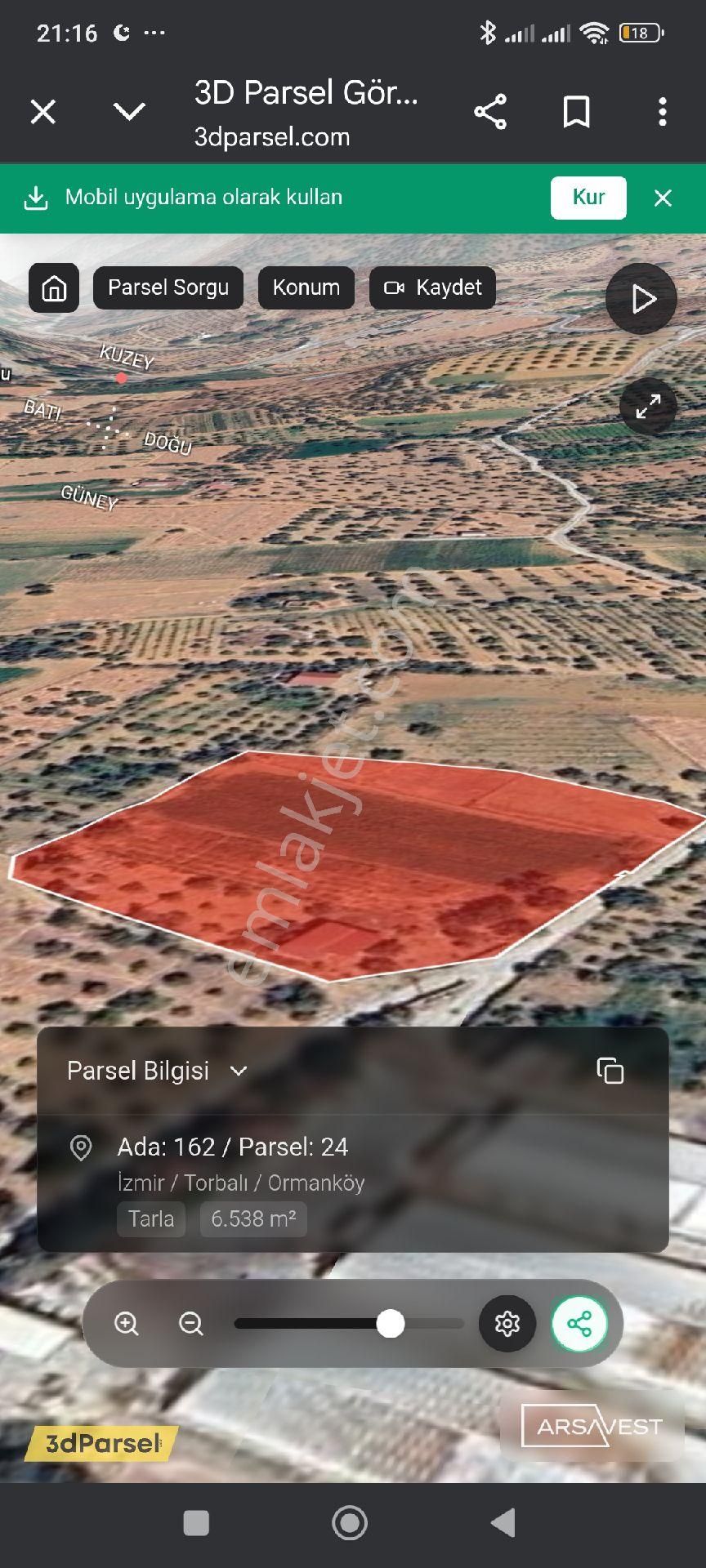Play the 3D parcel animation
The image size is (706, 1568).
coord(642,300)
